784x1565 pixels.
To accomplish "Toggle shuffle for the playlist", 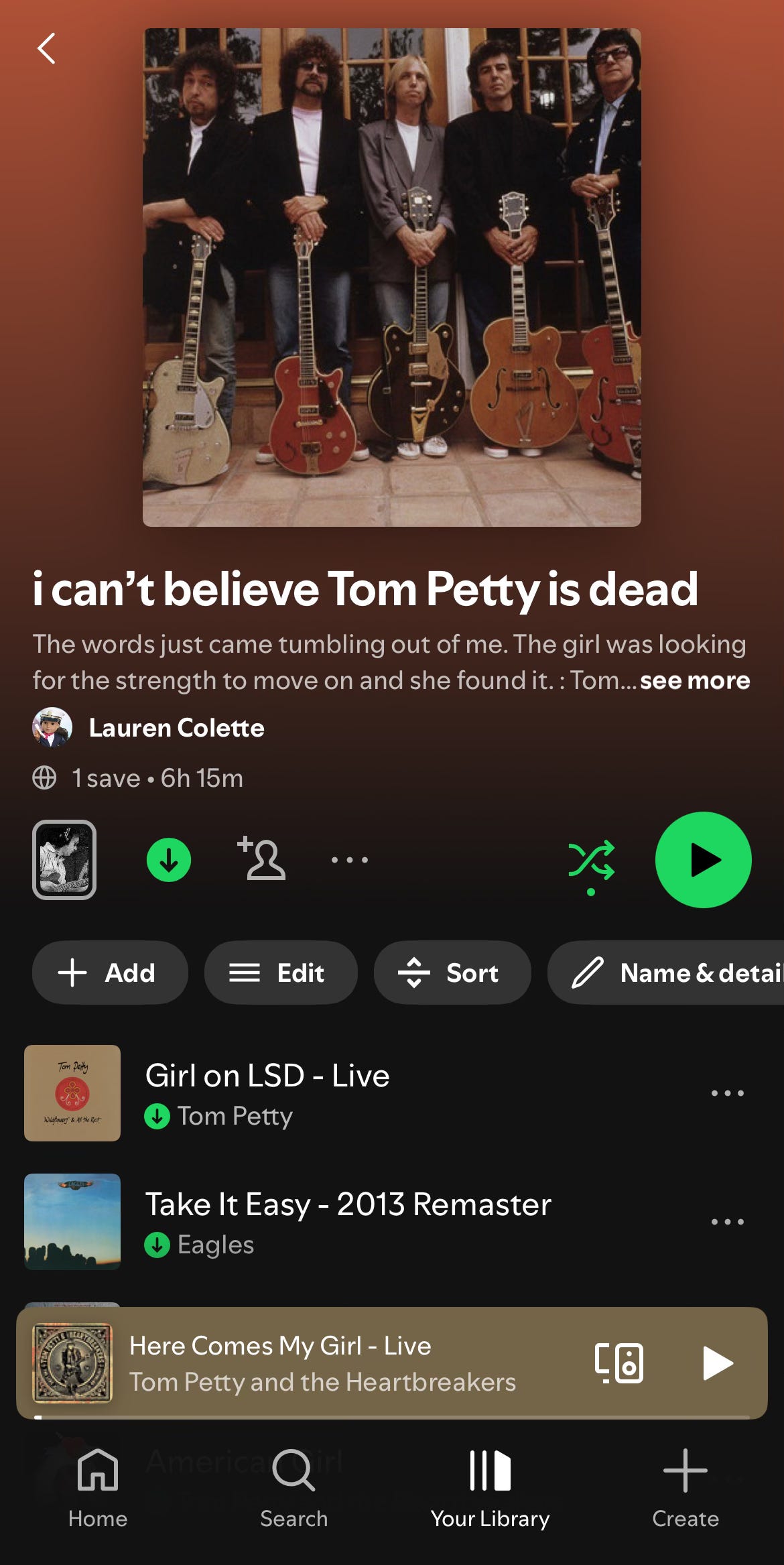I will pyautogui.click(x=591, y=861).
